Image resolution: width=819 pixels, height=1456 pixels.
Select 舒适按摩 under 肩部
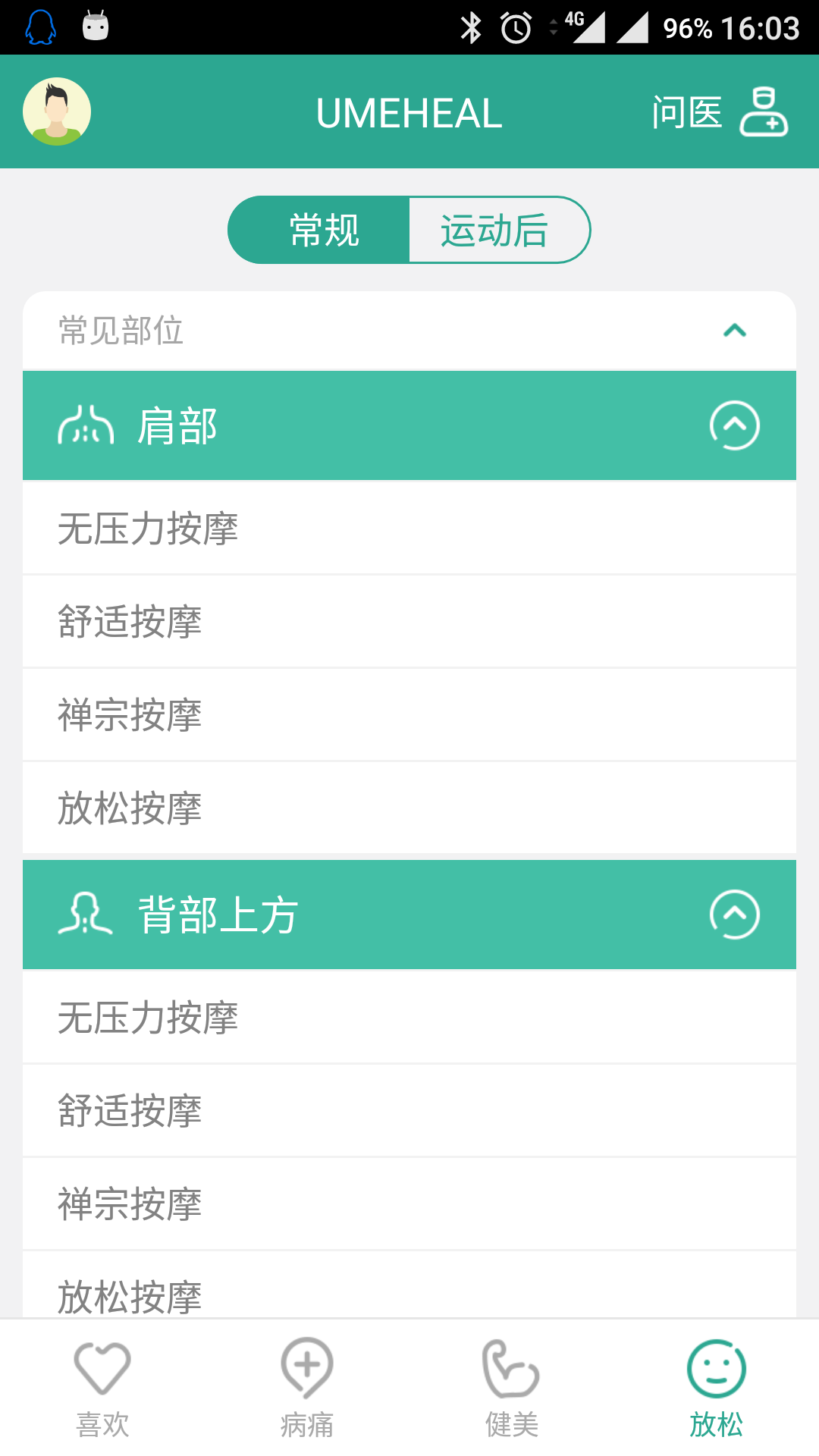(409, 622)
